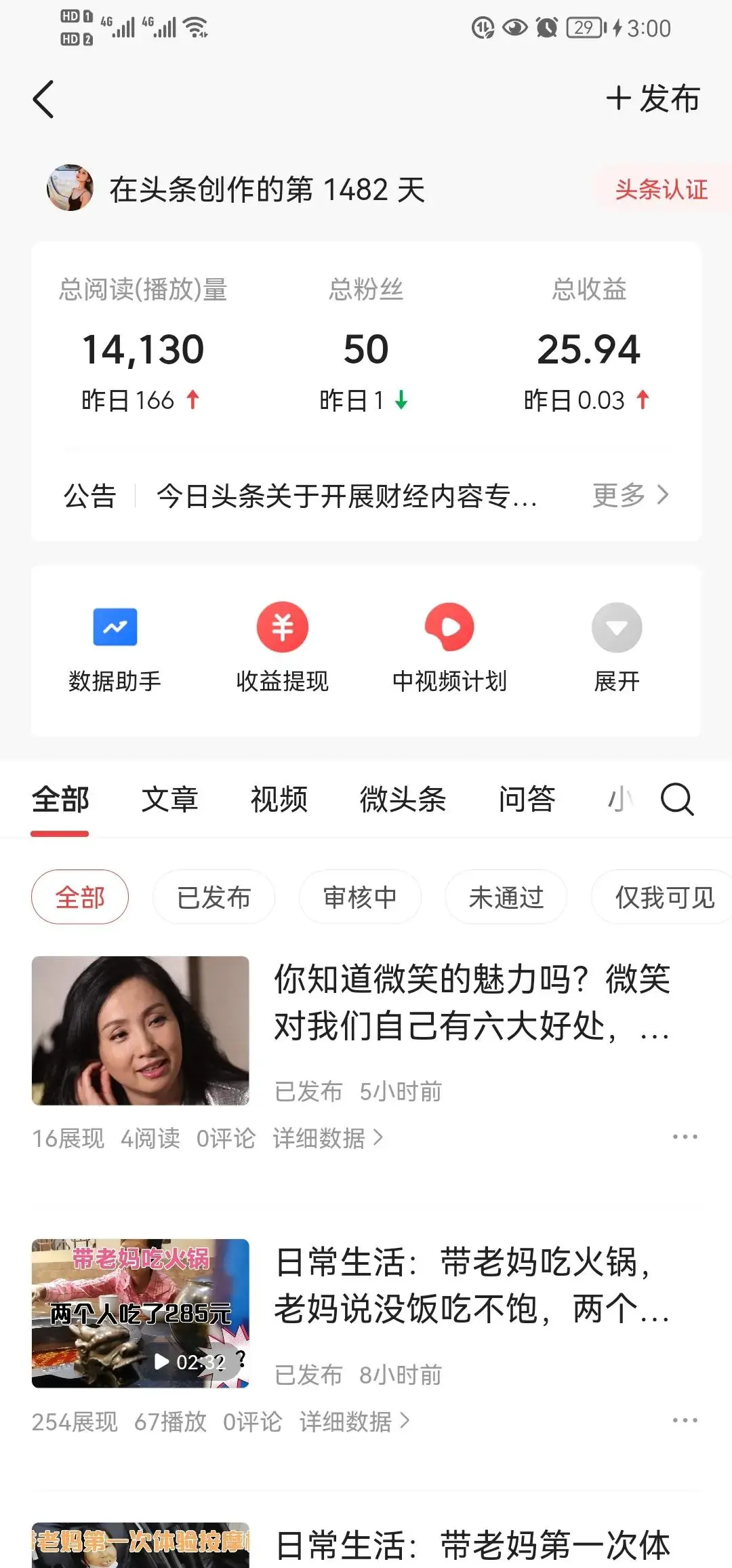Viewport: 732px width, 1568px height.
Task: Open 收益提现 earnings withdrawal
Action: pos(282,648)
